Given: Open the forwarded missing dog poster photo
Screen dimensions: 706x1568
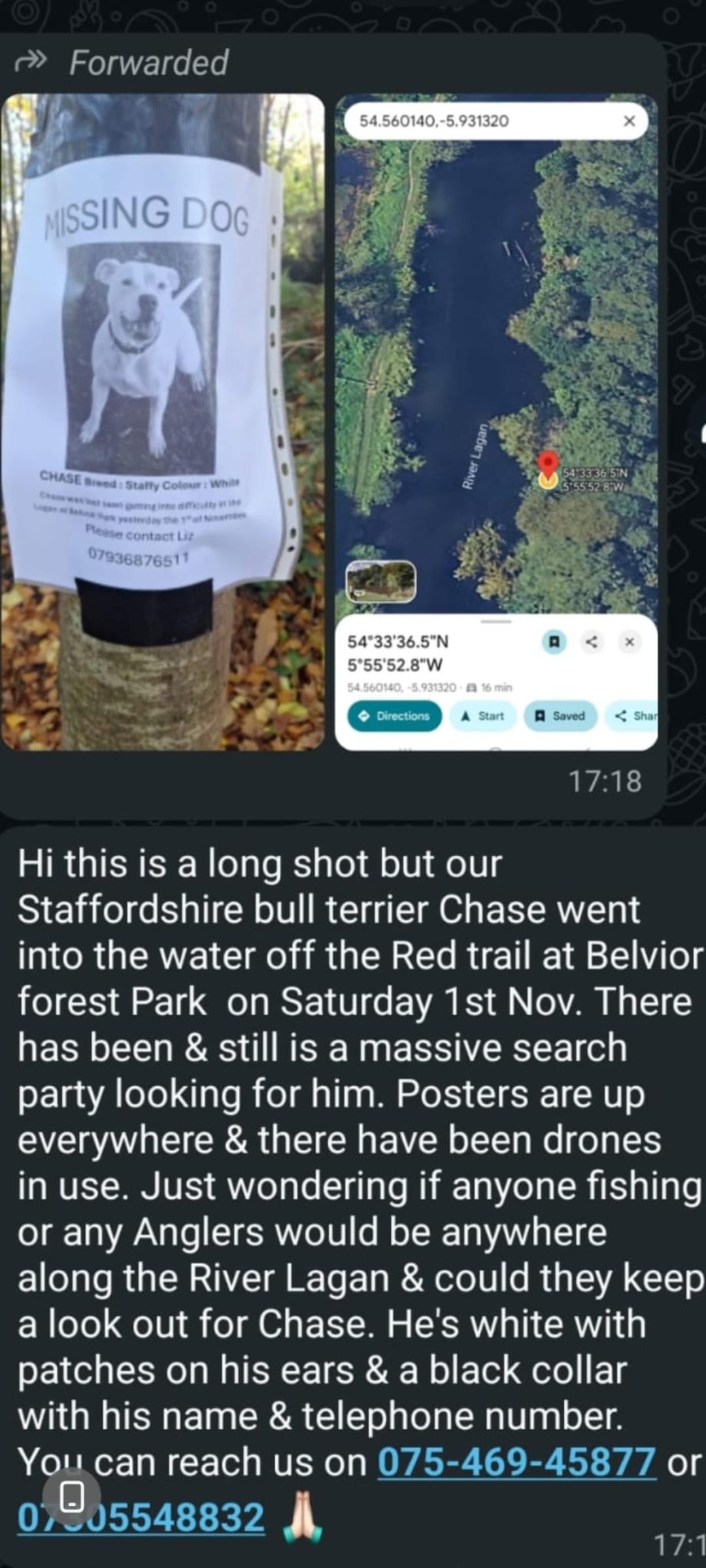Looking at the screenshot, I should [163, 421].
